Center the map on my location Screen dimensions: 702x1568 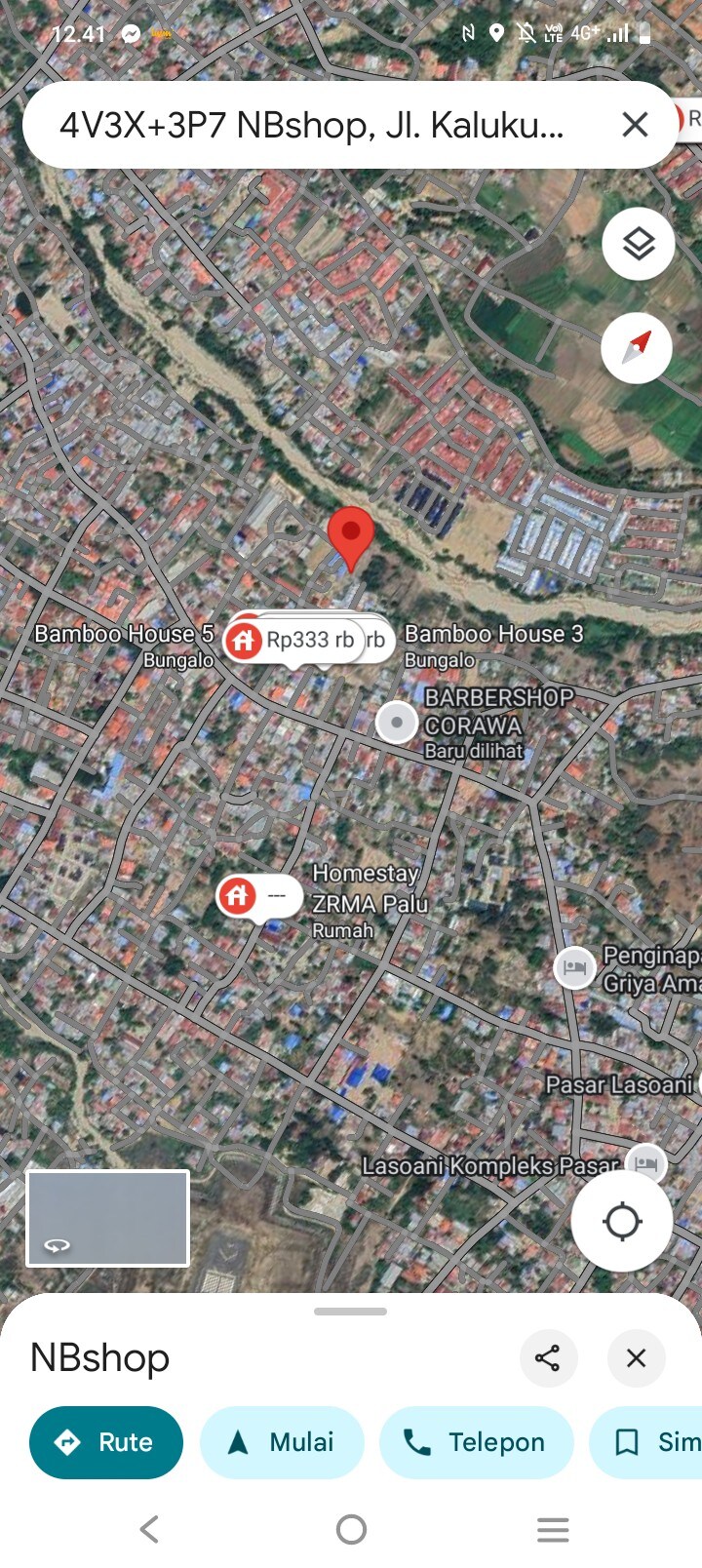621,1221
